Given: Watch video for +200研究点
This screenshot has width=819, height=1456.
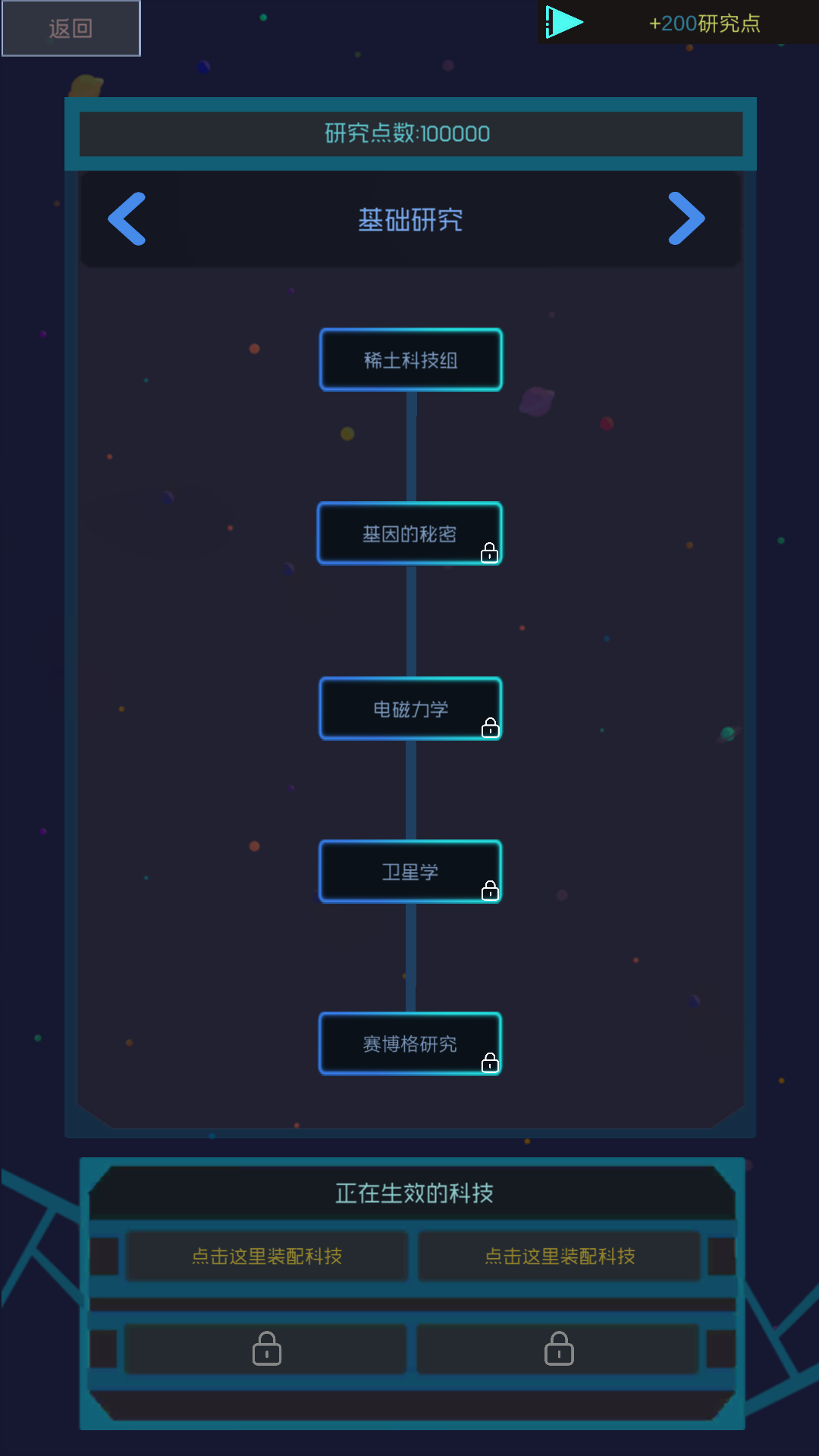Looking at the screenshot, I should (x=678, y=22).
